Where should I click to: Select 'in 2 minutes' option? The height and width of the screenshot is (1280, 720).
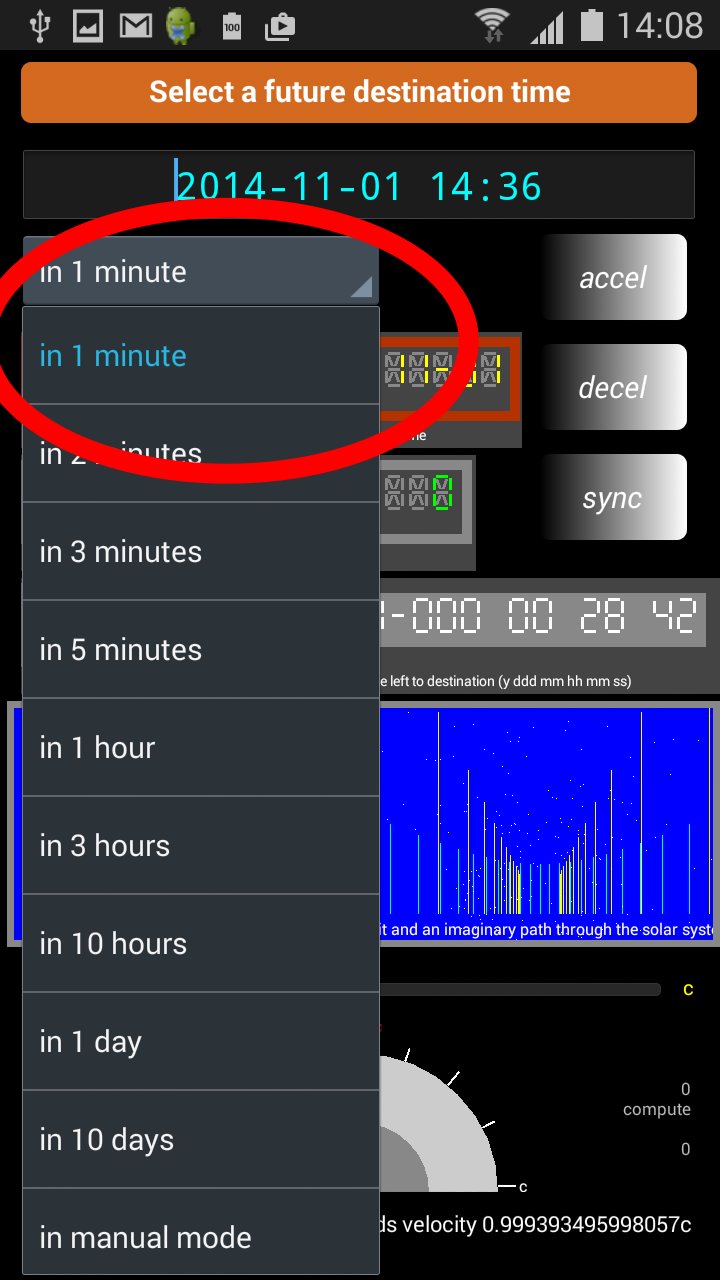point(200,454)
